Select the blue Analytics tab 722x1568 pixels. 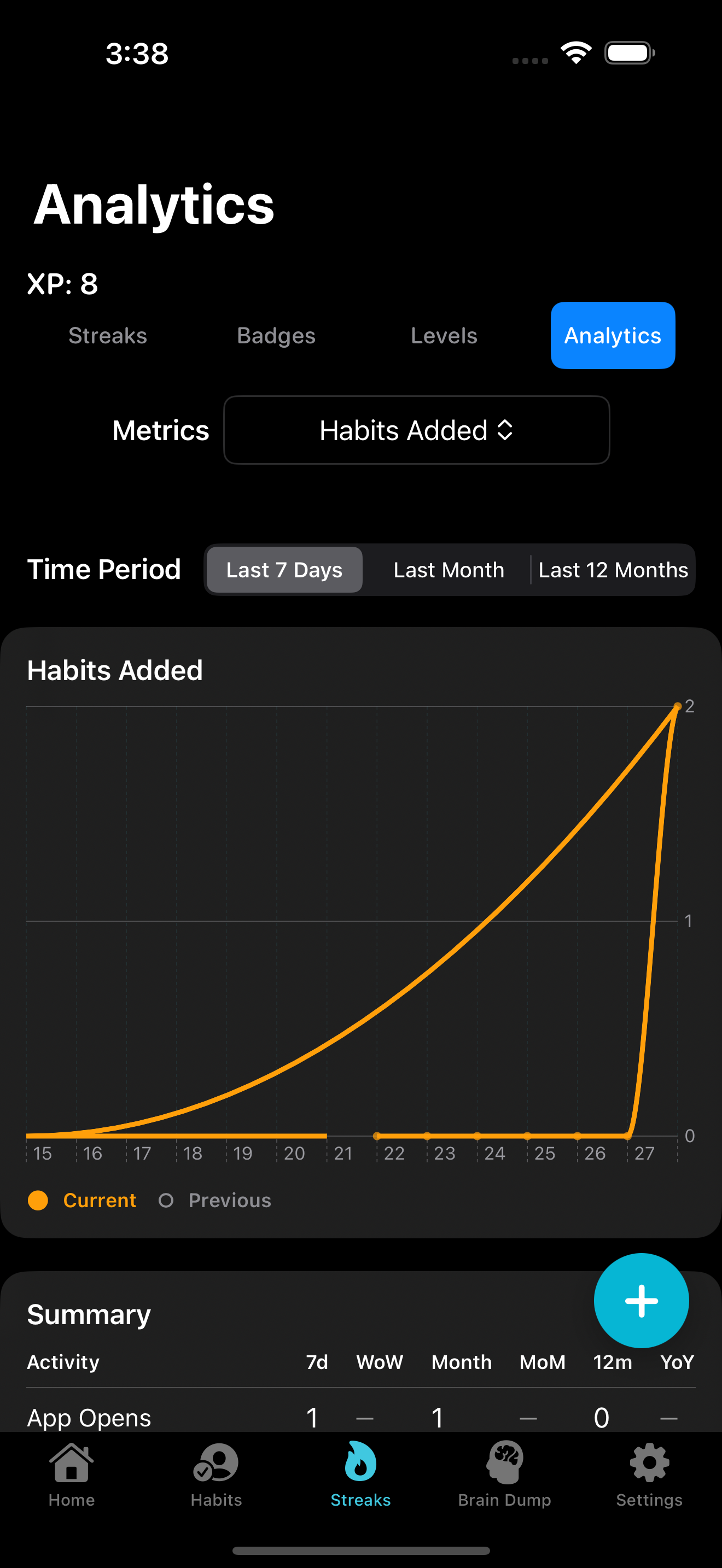click(613, 335)
